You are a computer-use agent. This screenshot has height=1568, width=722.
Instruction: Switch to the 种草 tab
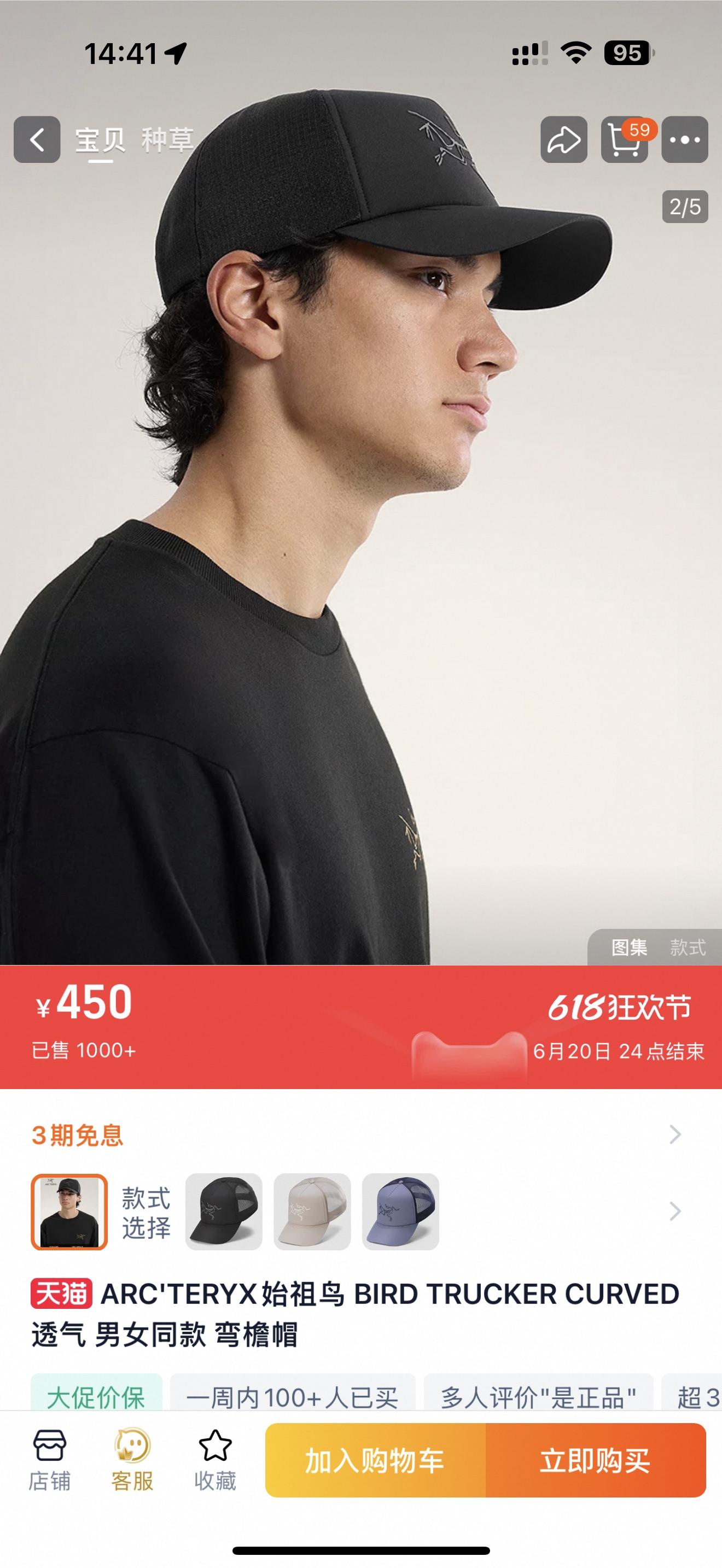[167, 140]
